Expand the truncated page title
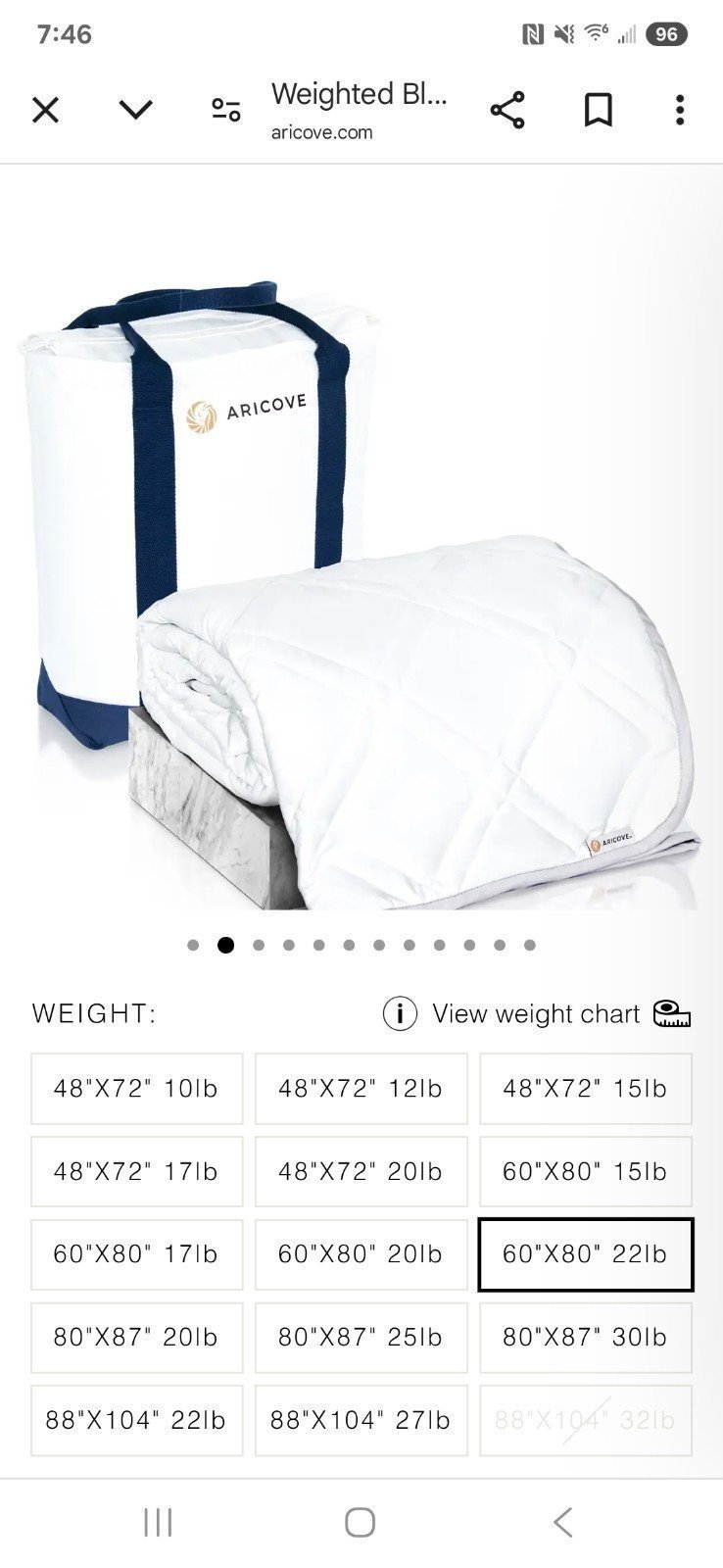Screen dimensions: 723x1568 click(361, 93)
